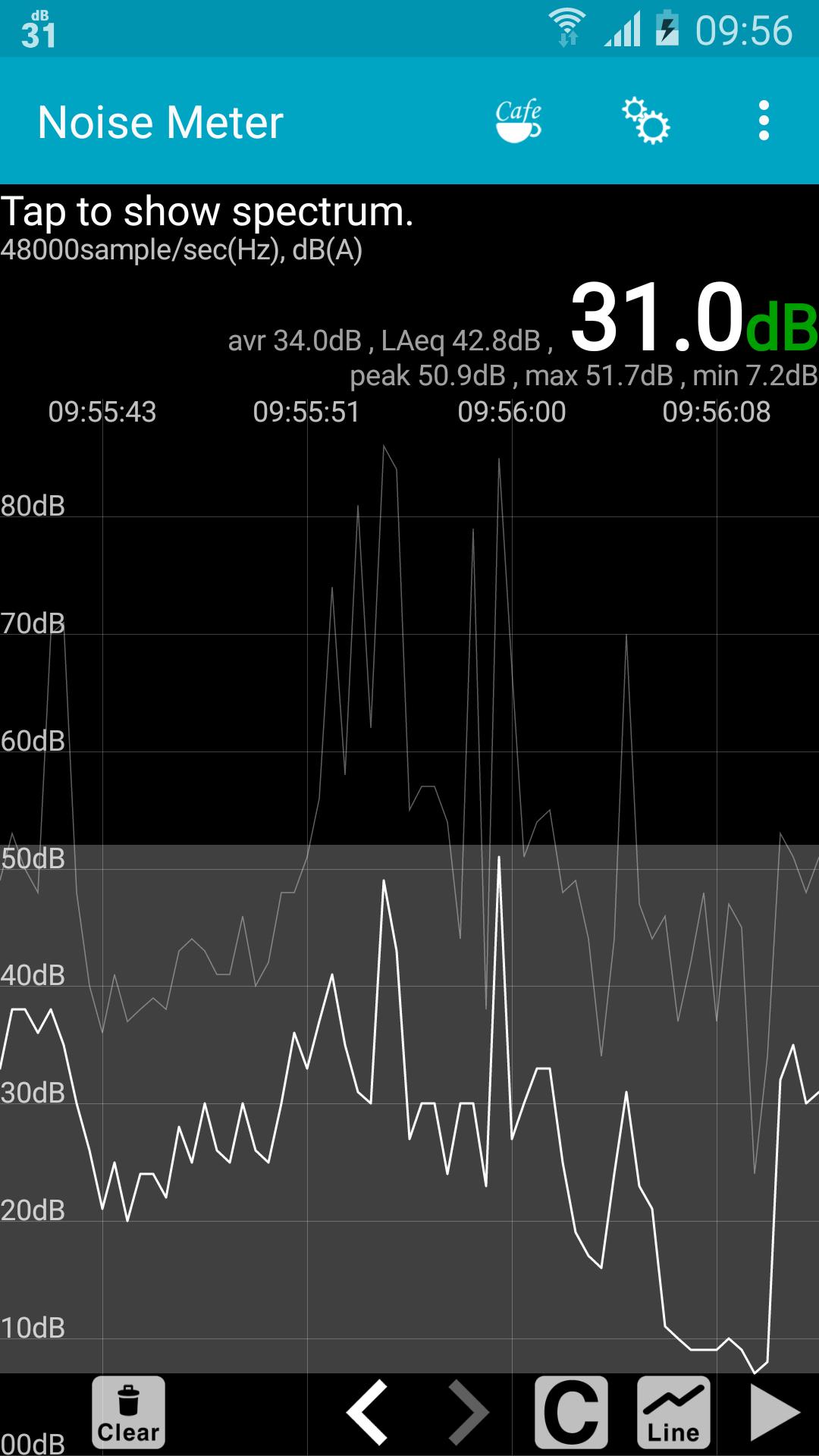This screenshot has height=1456, width=819.
Task: Tap to show the spectrum
Action: [207, 212]
